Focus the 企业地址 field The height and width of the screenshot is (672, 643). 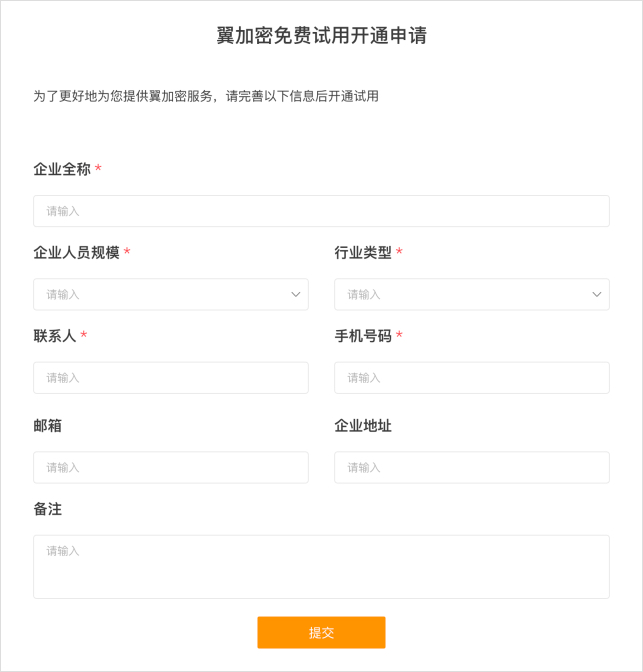472,467
